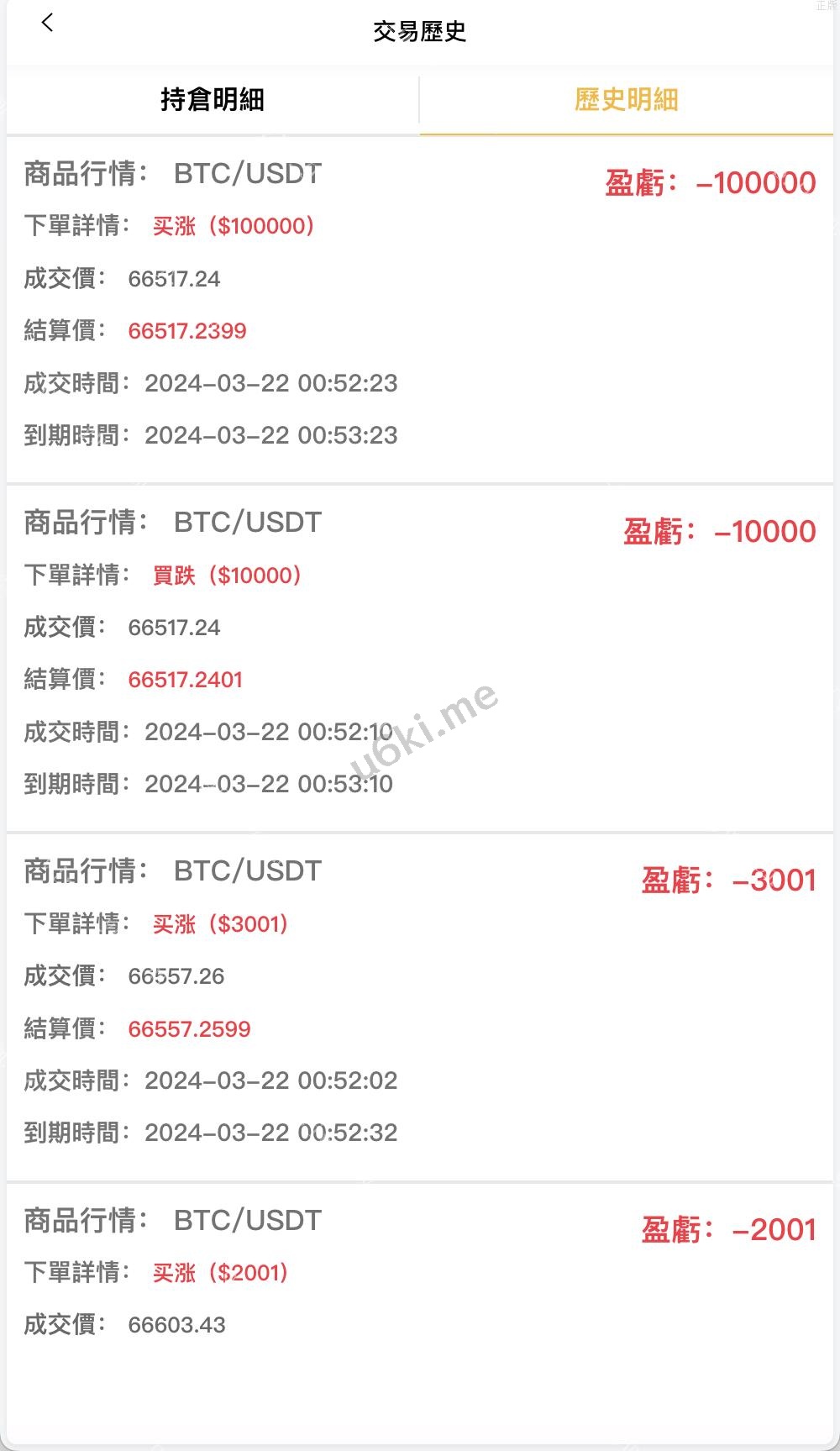This screenshot has height=1451, width=840.
Task: Select the 歷史明細 tab
Action: [x=626, y=100]
